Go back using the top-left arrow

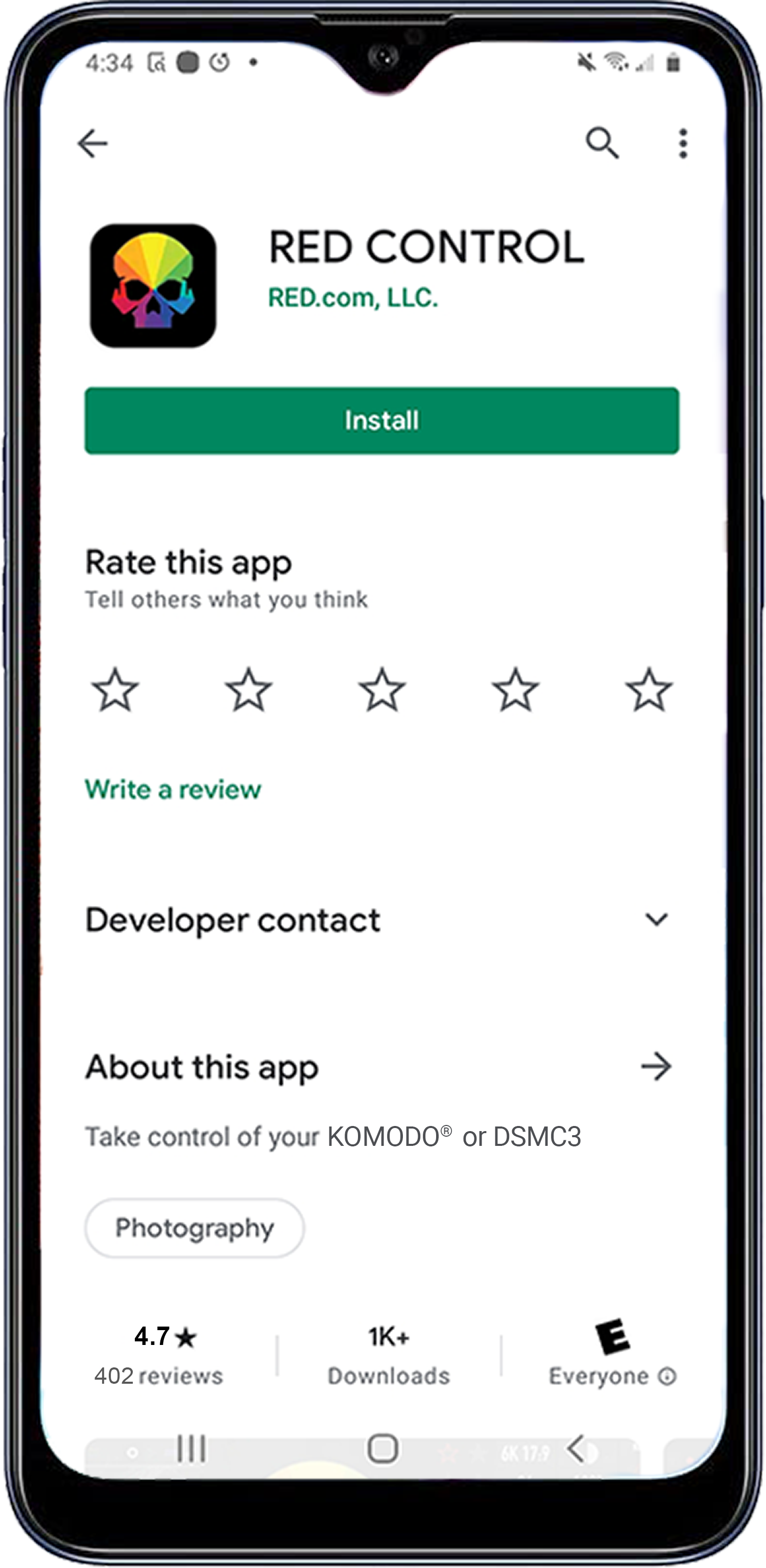92,143
